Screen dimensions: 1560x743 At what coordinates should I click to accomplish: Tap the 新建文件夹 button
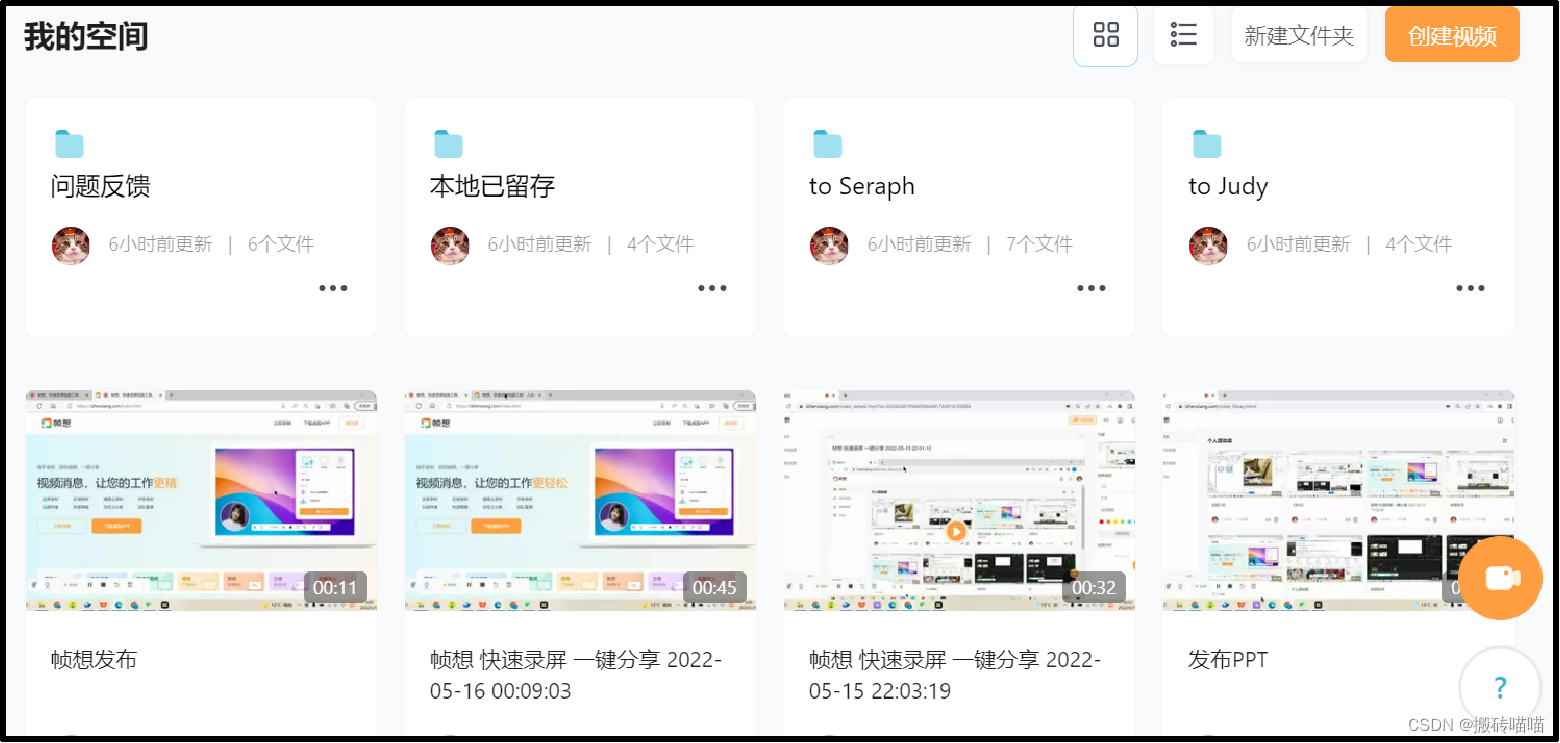click(x=1298, y=36)
